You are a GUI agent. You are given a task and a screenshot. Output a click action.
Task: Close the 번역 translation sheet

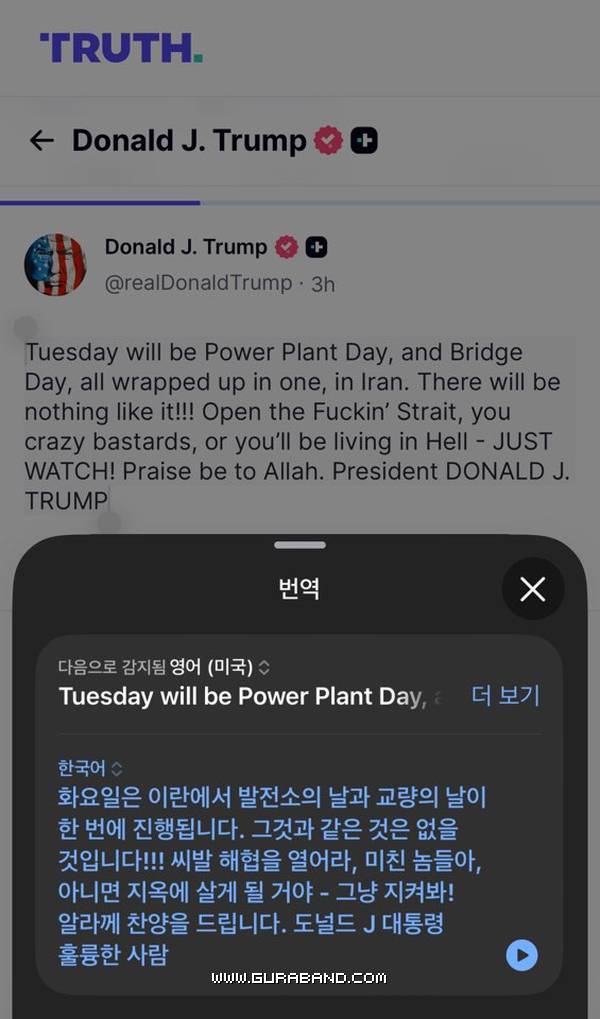tap(533, 589)
